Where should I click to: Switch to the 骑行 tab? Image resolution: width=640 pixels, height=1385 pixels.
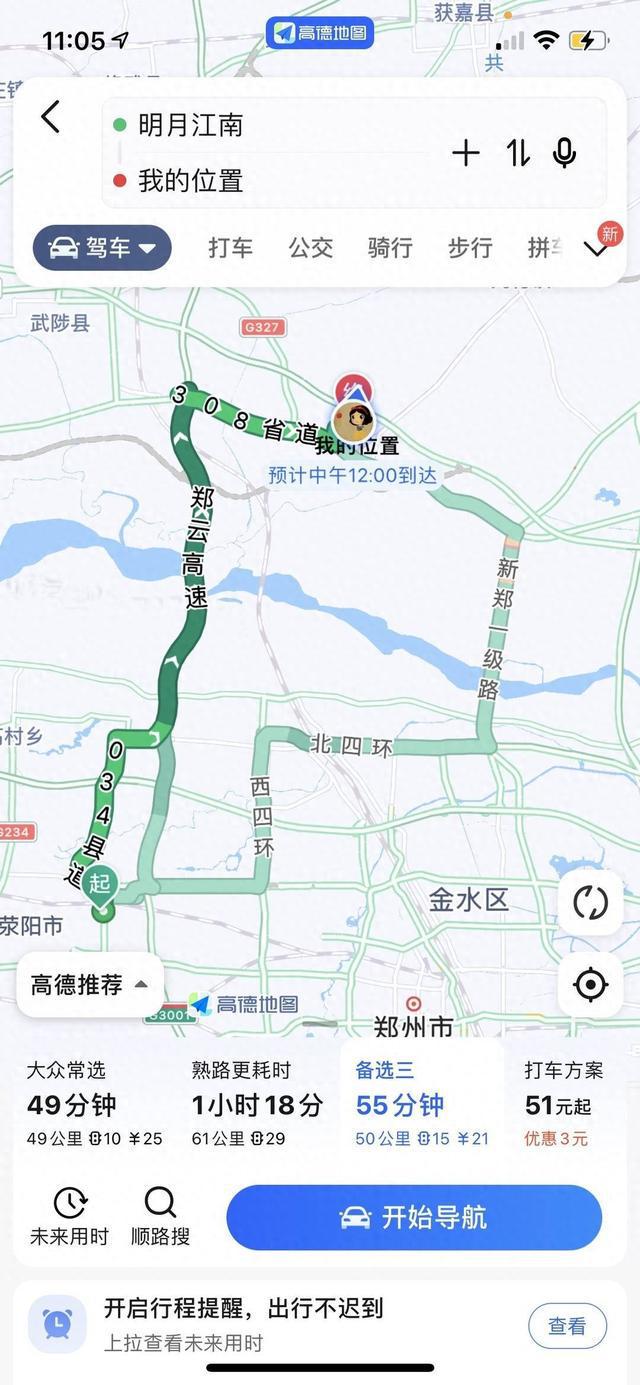click(x=390, y=248)
